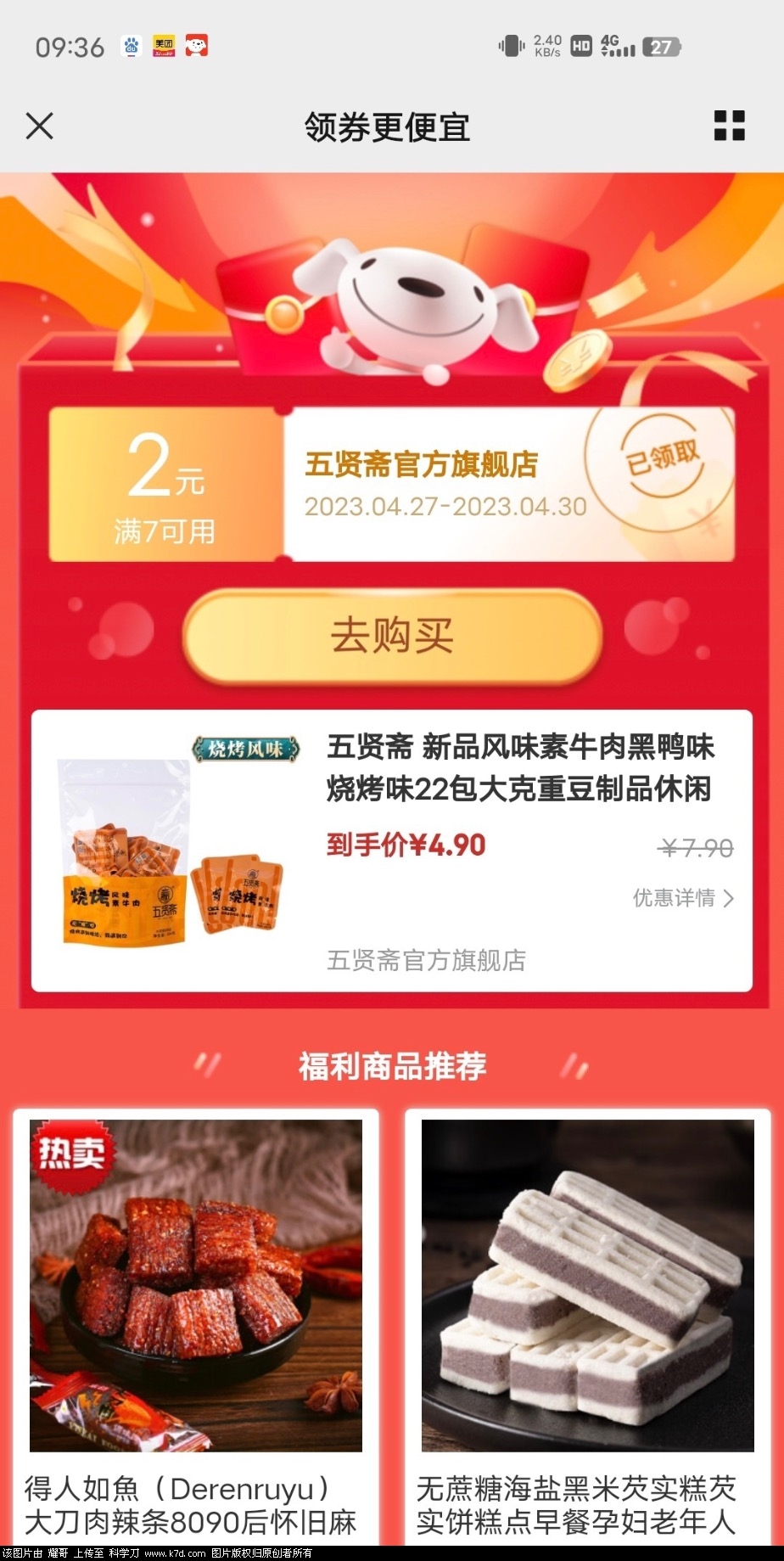Close the 领券更便宜 page
784x1561 pixels.
39,126
